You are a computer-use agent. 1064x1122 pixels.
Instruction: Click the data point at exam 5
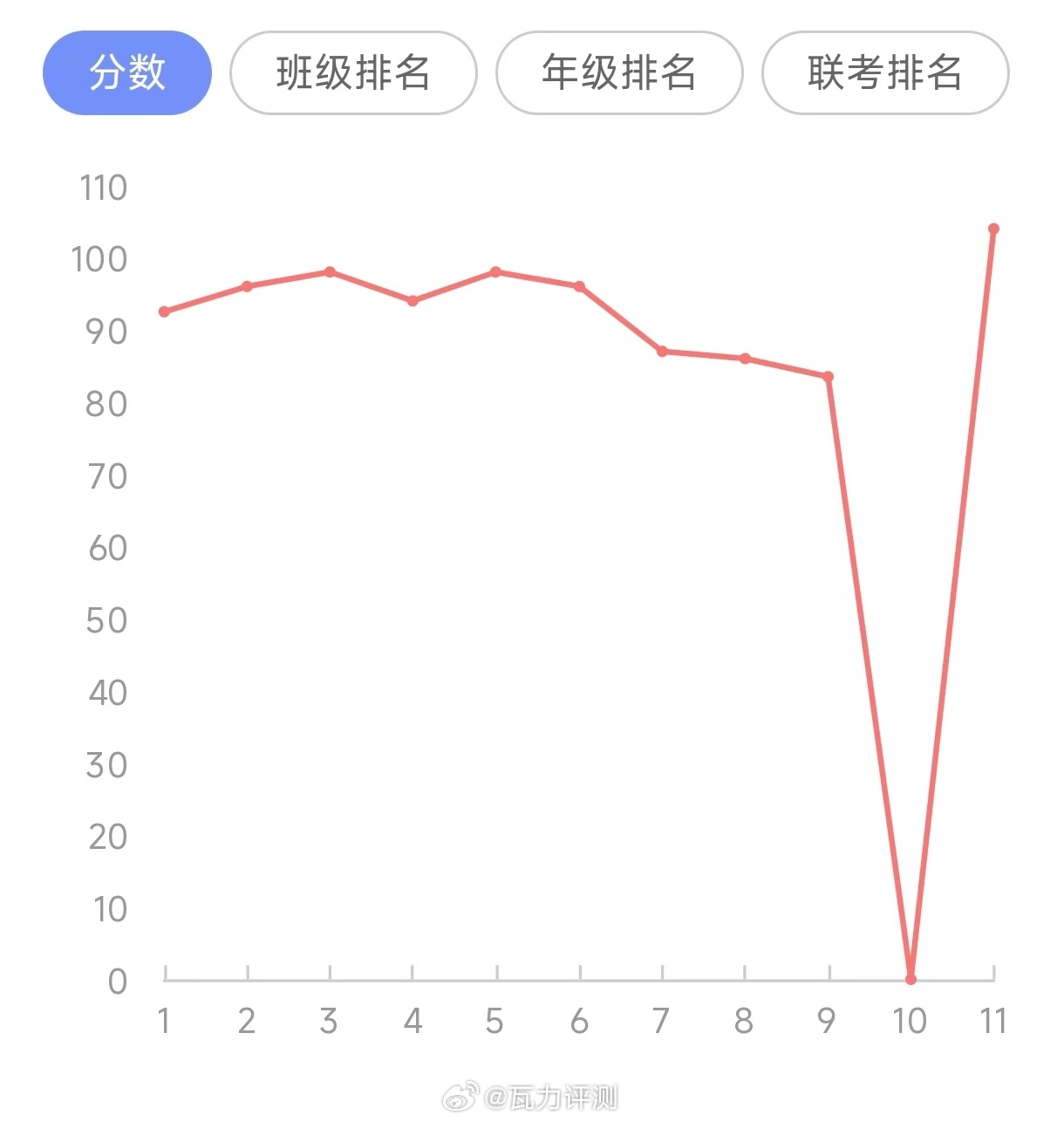click(495, 270)
